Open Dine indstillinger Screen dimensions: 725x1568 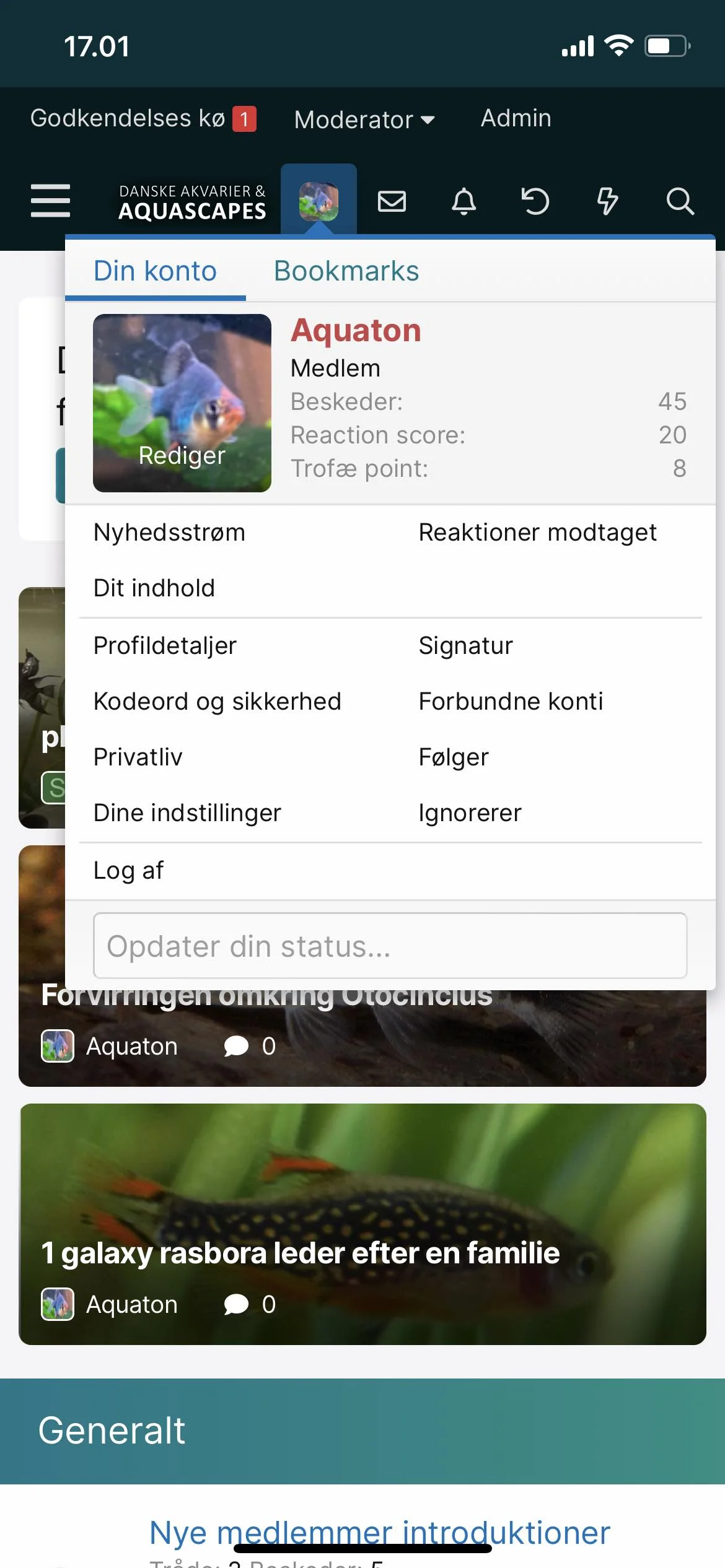click(x=187, y=813)
